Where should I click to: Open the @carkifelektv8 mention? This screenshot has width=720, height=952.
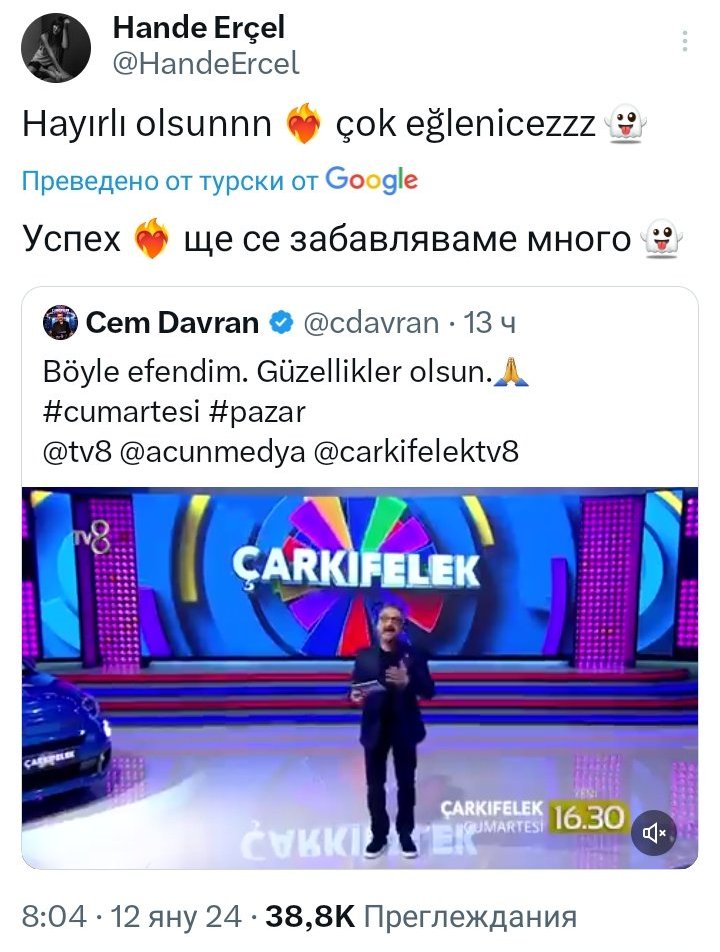pos(417,451)
